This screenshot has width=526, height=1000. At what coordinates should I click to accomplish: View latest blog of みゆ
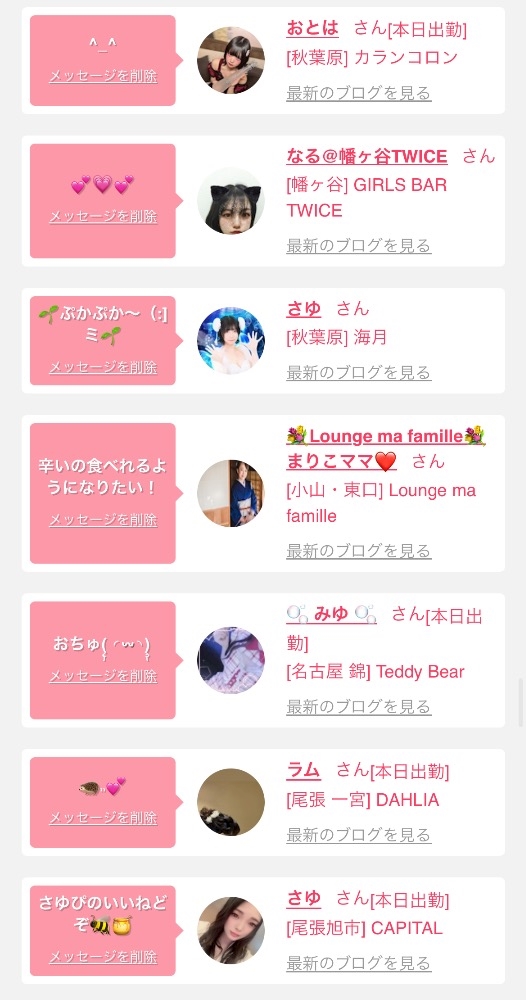coord(359,707)
